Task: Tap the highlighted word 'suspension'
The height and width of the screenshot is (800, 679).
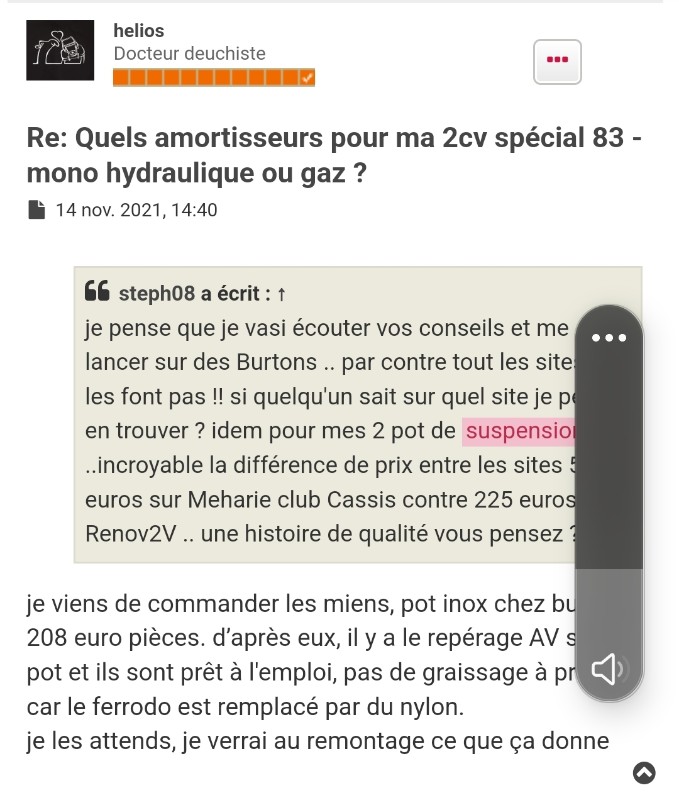Action: pyautogui.click(x=521, y=432)
